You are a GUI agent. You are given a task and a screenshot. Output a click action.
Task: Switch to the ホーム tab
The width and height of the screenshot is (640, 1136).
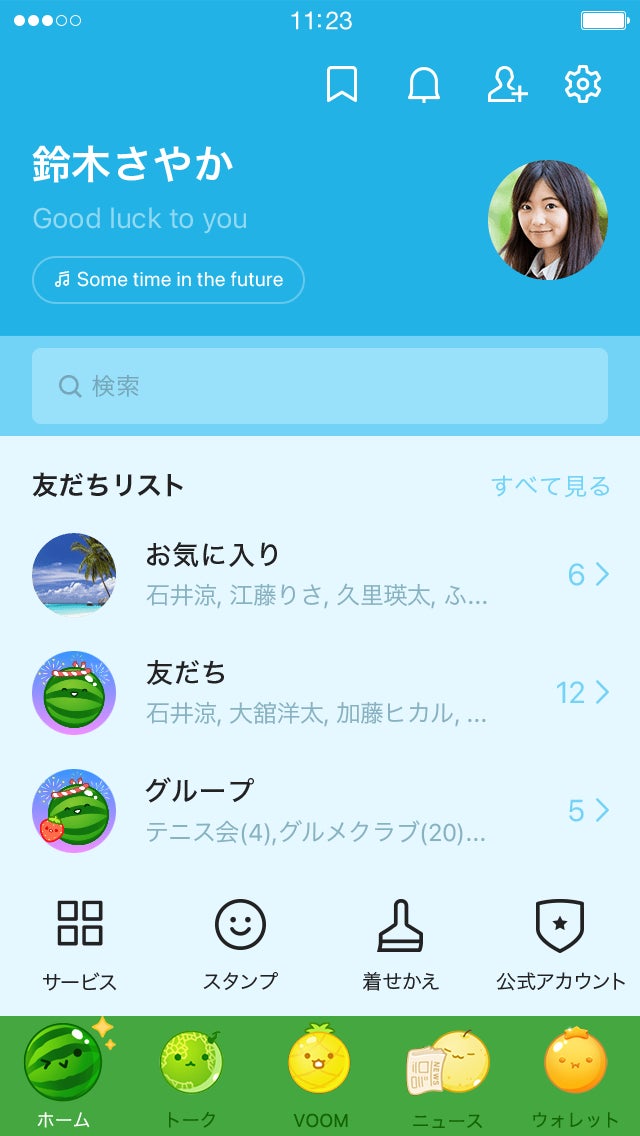(63, 1076)
